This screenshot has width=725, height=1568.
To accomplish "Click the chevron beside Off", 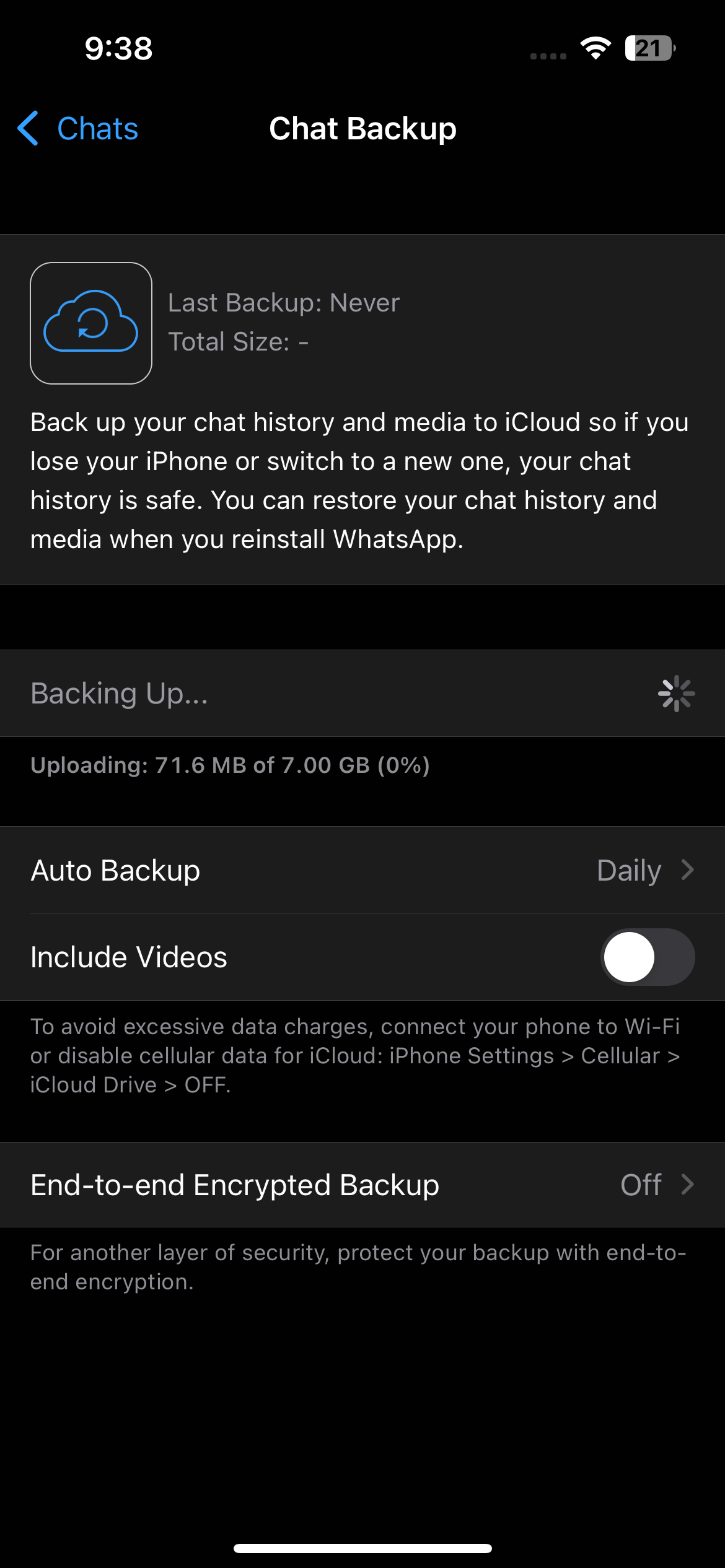I will point(688,1185).
